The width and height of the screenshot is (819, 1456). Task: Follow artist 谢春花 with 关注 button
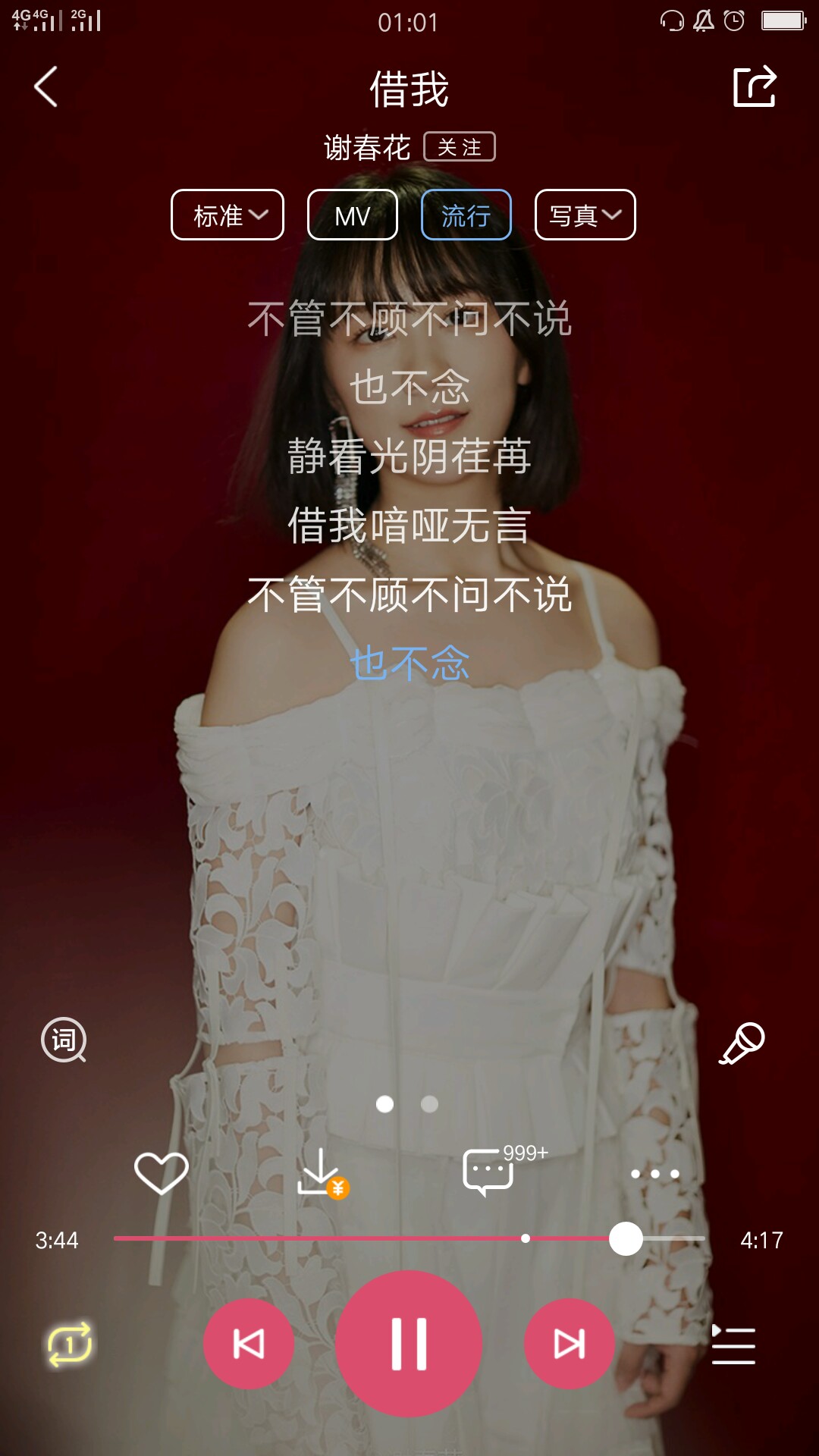[x=459, y=147]
